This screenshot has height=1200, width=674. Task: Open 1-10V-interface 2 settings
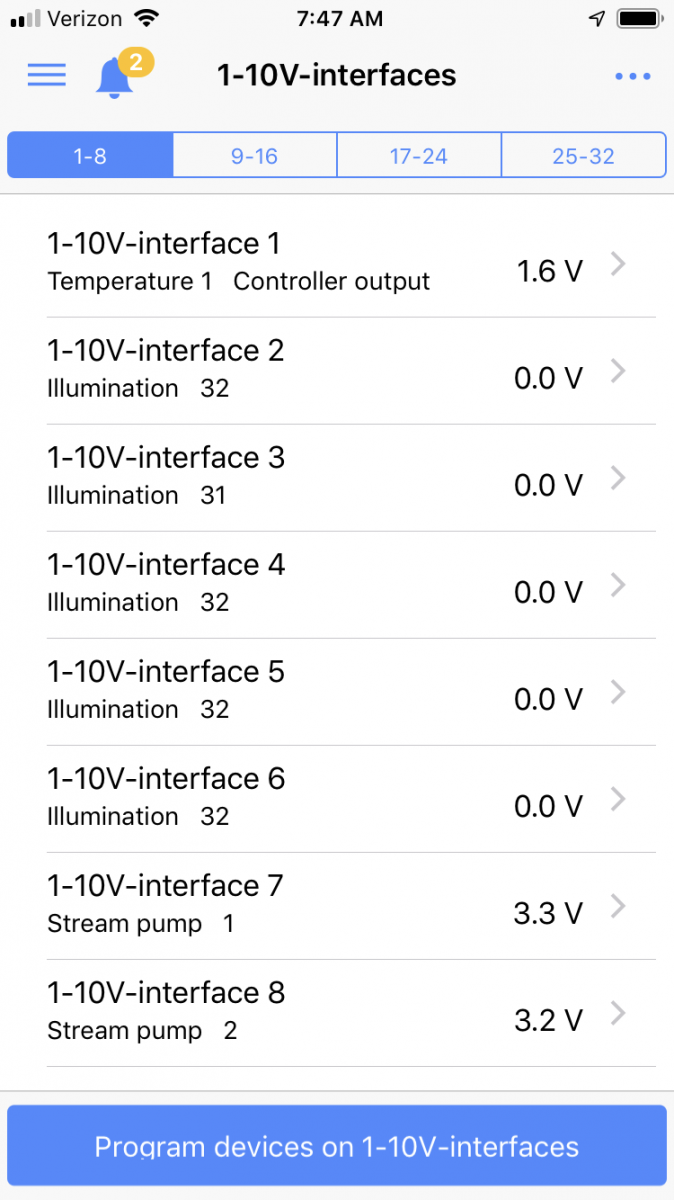pyautogui.click(x=336, y=371)
